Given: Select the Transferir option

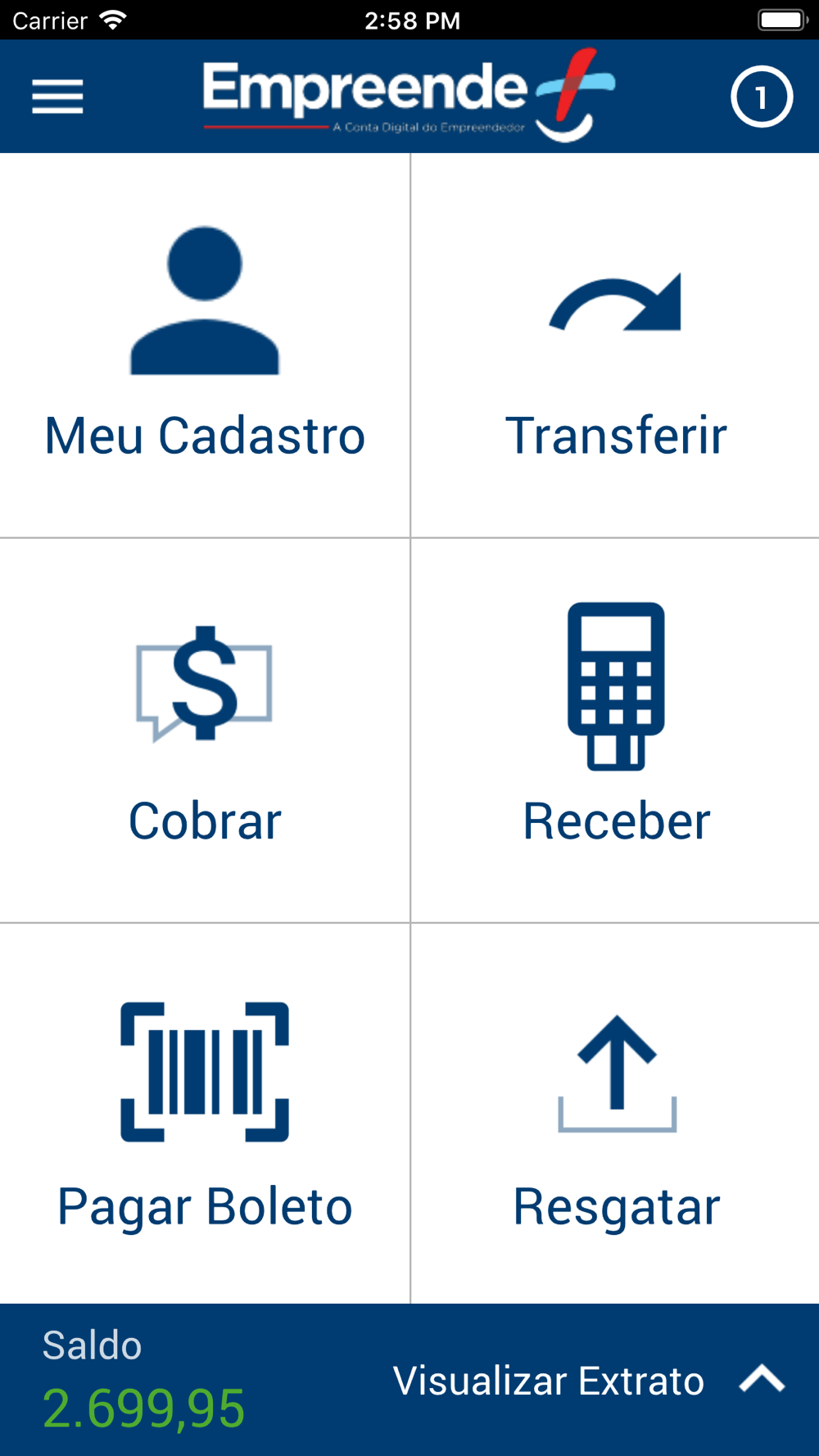Looking at the screenshot, I should coord(615,345).
